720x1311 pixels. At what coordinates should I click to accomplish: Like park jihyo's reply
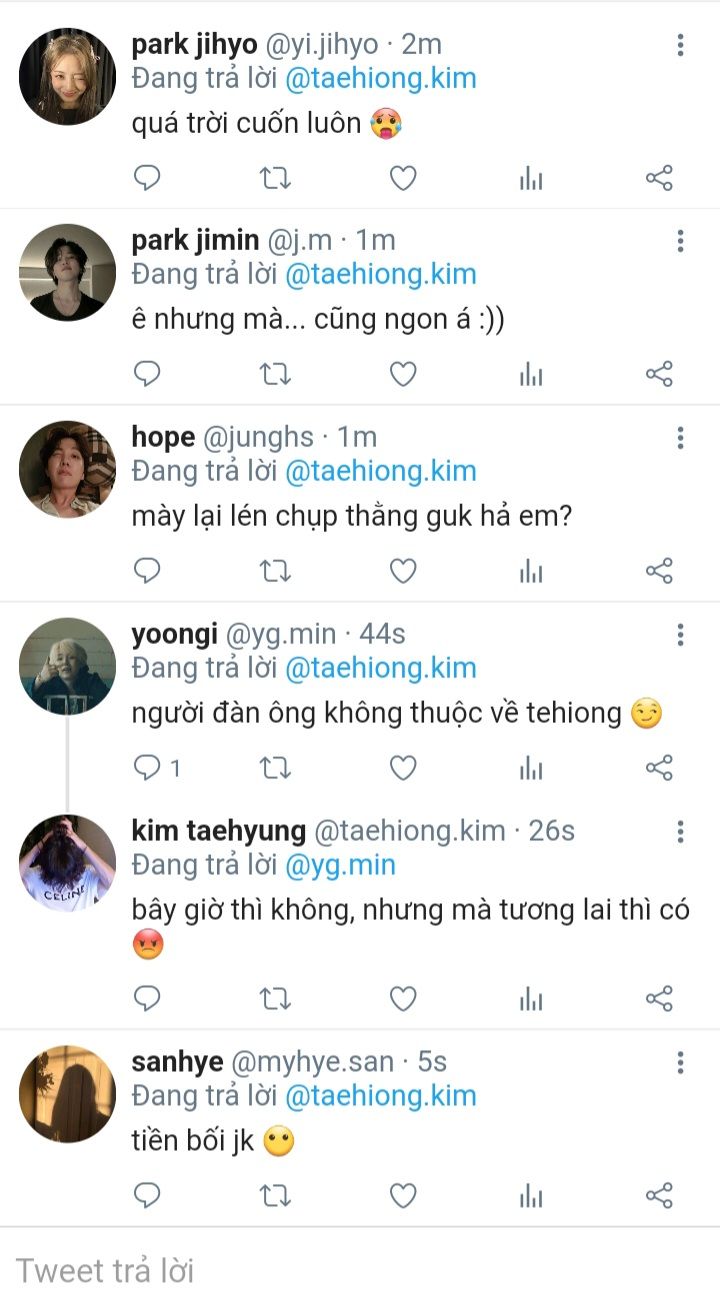(402, 179)
